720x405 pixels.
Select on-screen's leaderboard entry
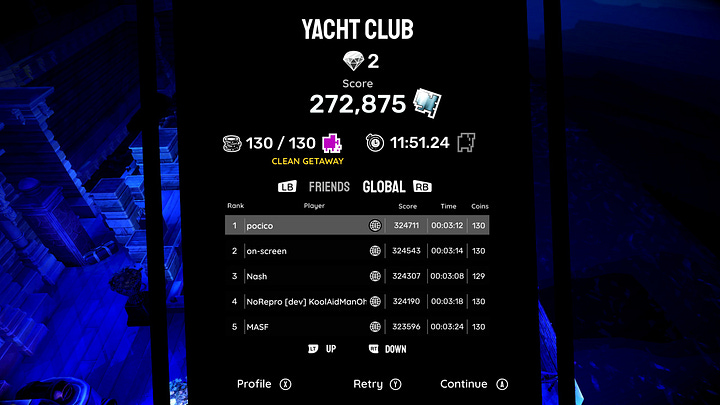point(357,251)
